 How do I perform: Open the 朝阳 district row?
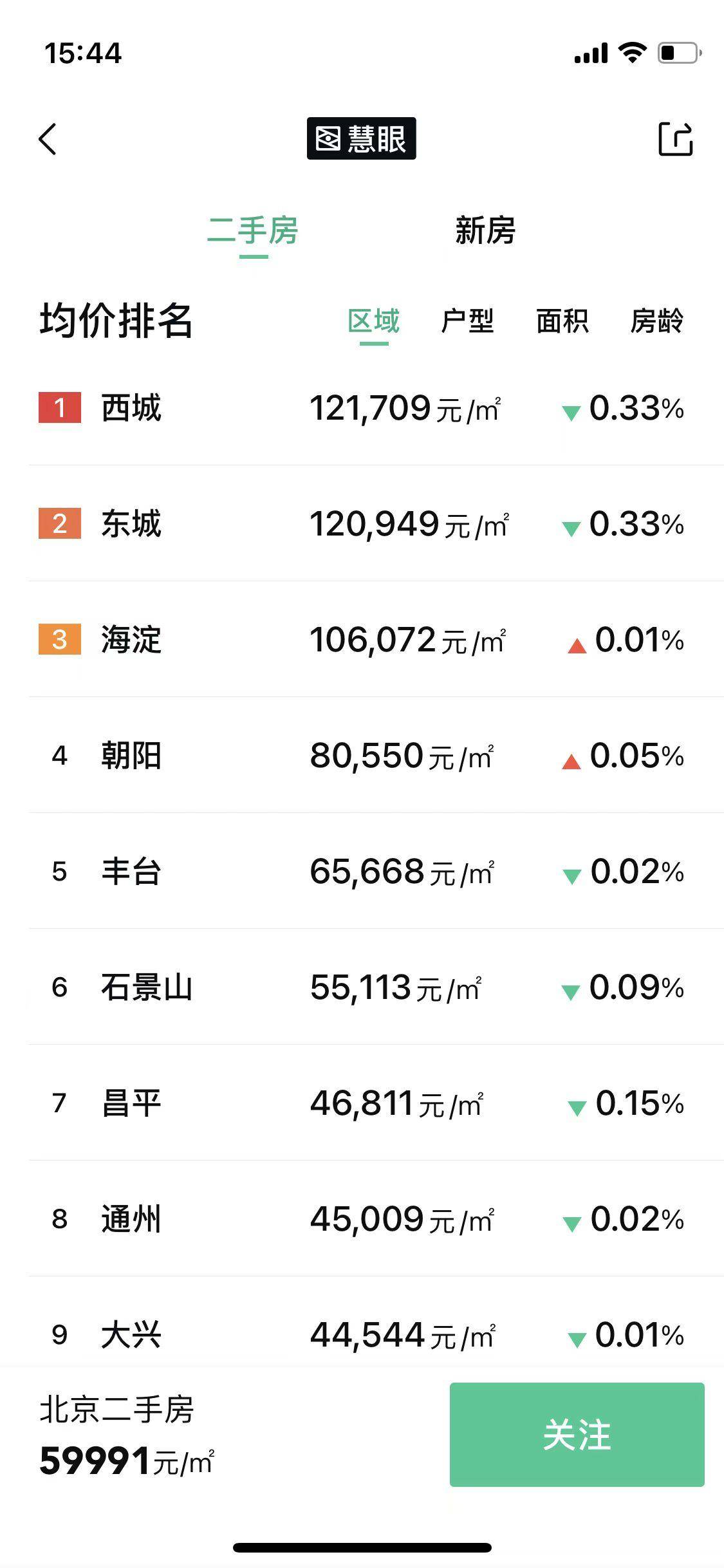tap(376, 755)
